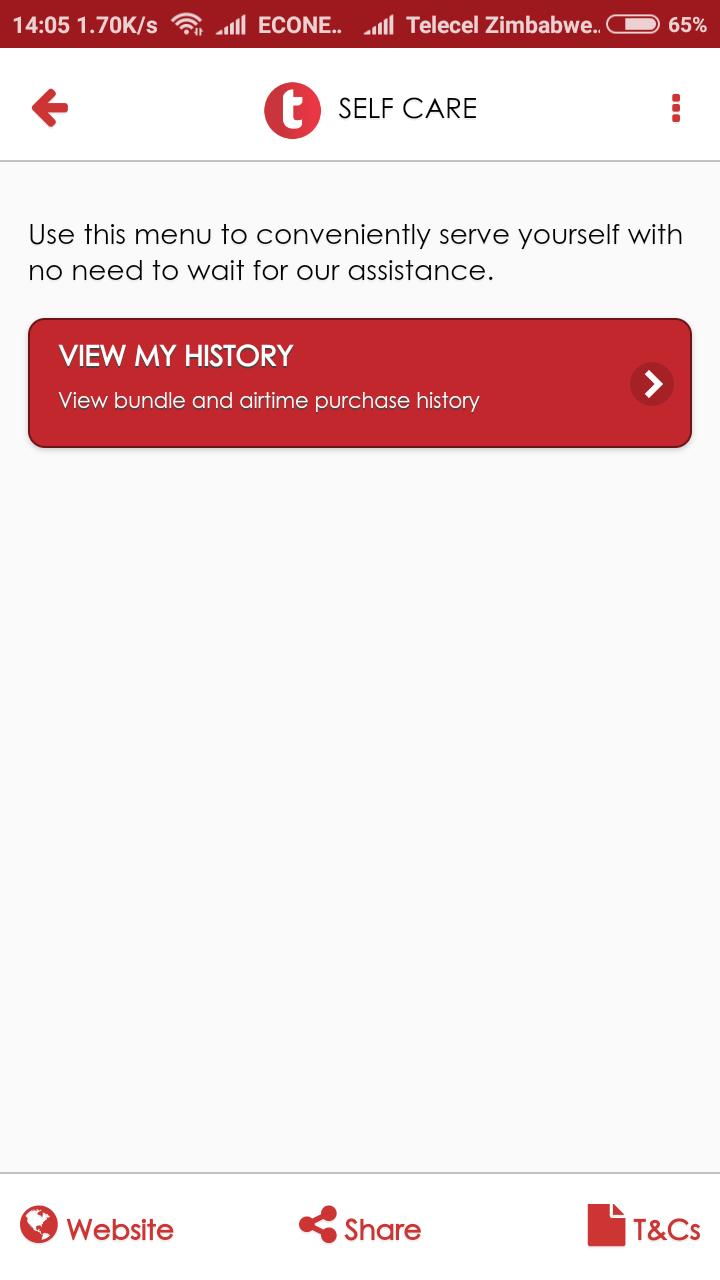Open the three-dot overflow menu
The height and width of the screenshot is (1280, 720).
[675, 108]
